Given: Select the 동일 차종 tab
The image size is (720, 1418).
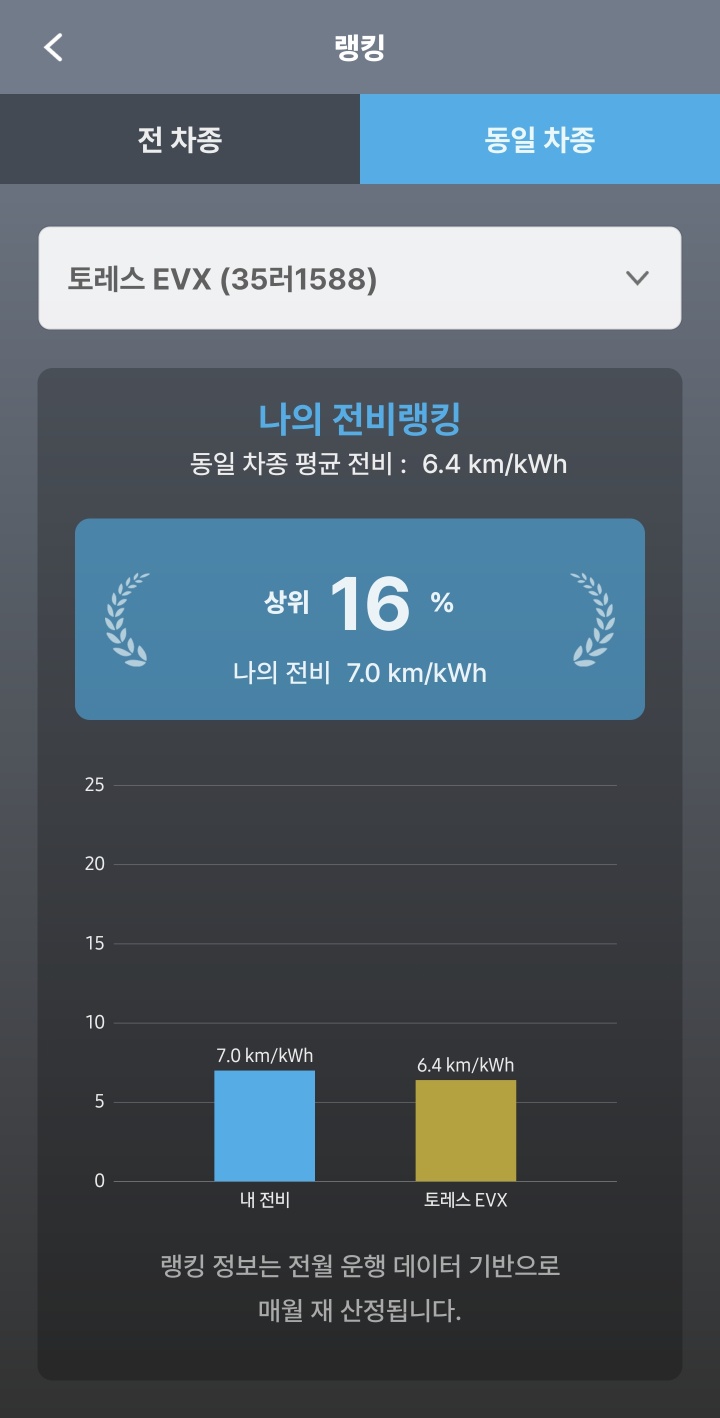Looking at the screenshot, I should pyautogui.click(x=540, y=139).
